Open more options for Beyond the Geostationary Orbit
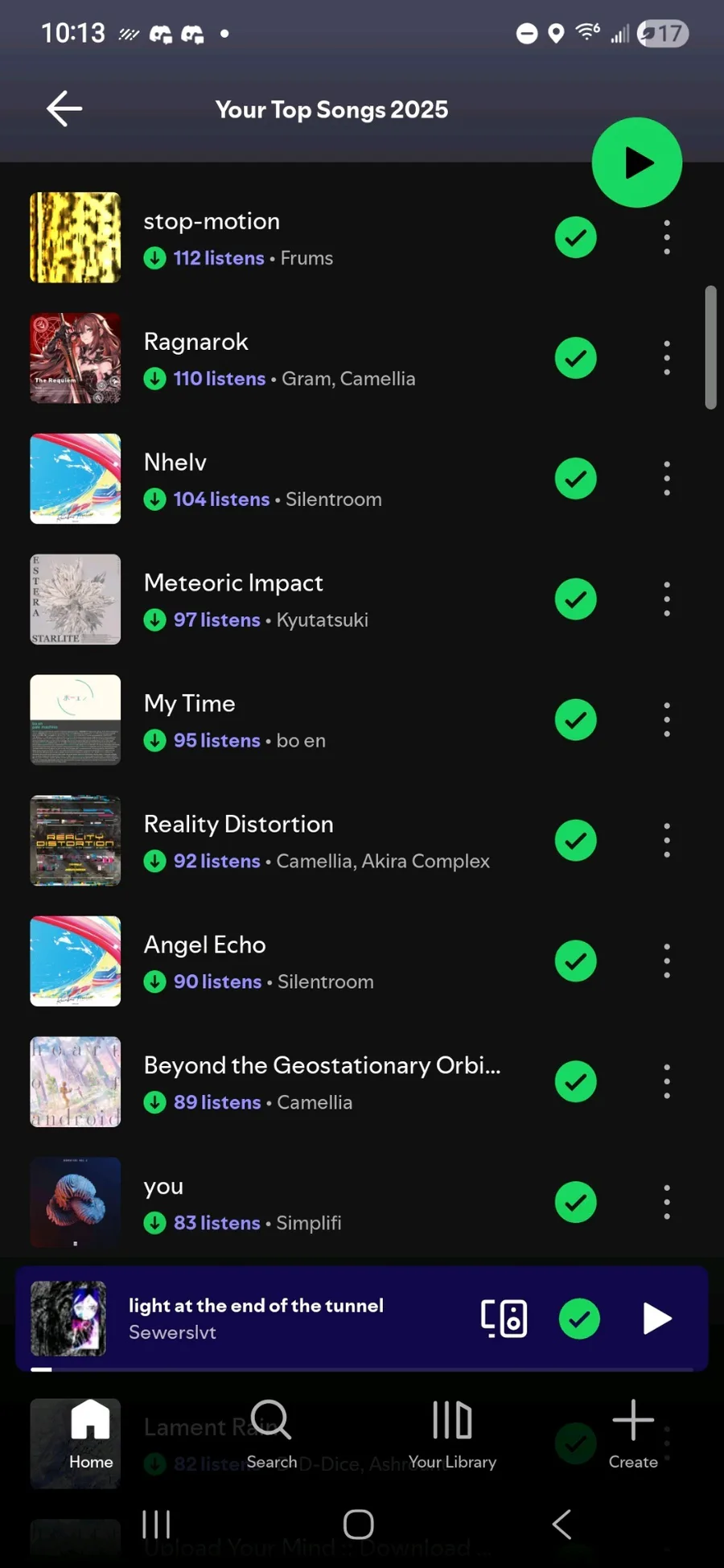The width and height of the screenshot is (724, 1568). point(666,1082)
